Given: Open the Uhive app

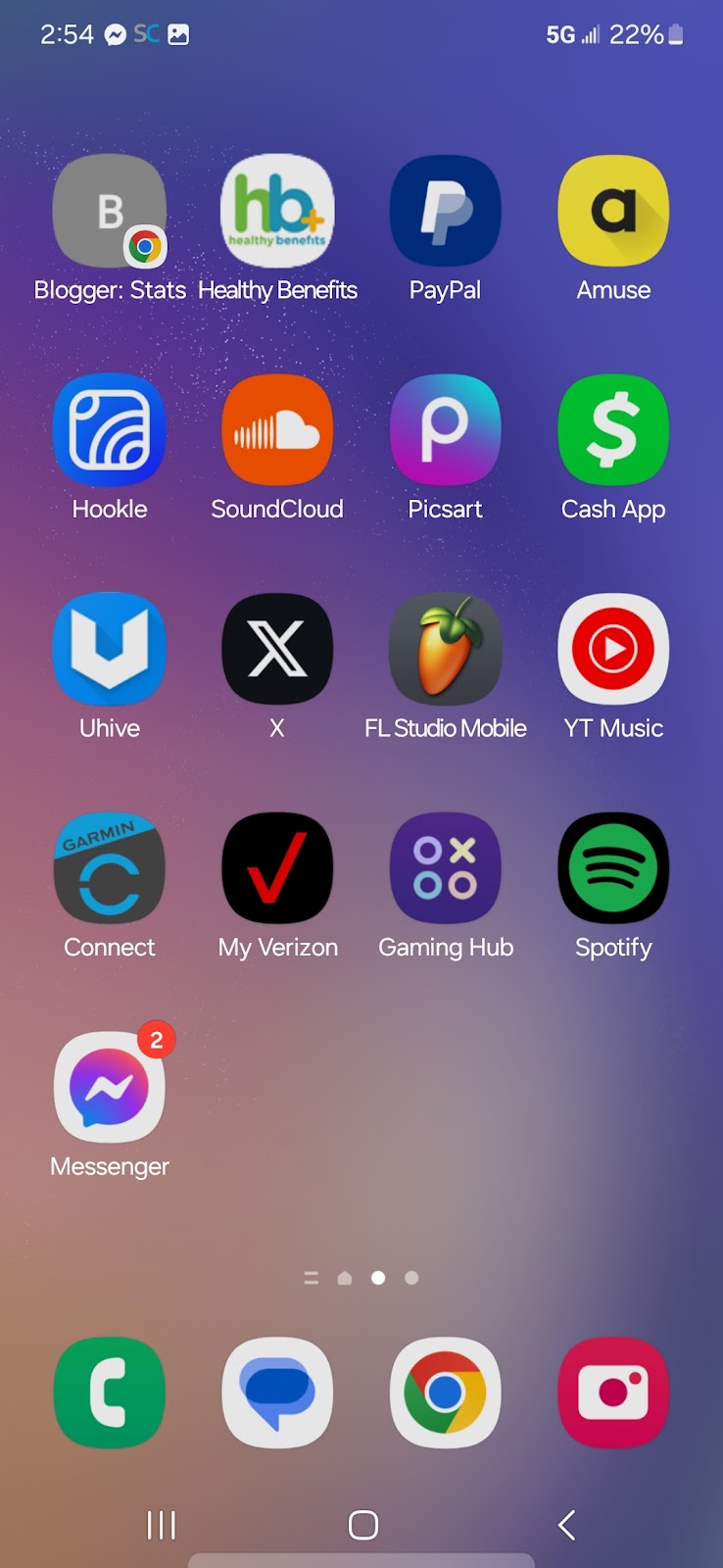Looking at the screenshot, I should coord(110,649).
